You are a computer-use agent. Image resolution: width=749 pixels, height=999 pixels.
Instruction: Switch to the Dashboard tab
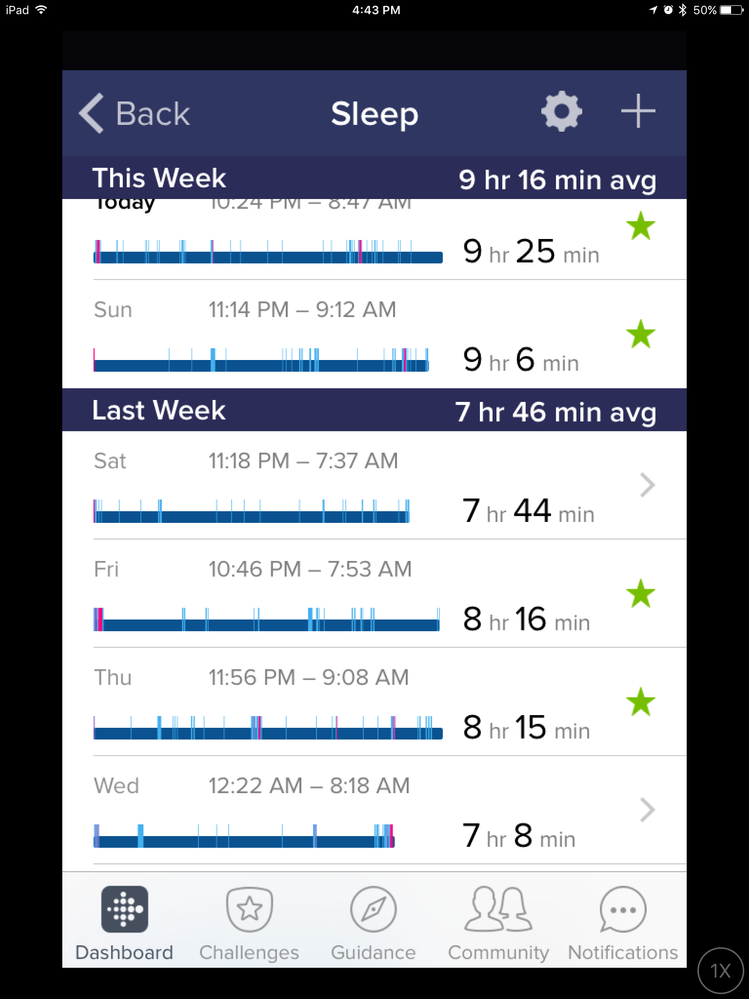[124, 923]
